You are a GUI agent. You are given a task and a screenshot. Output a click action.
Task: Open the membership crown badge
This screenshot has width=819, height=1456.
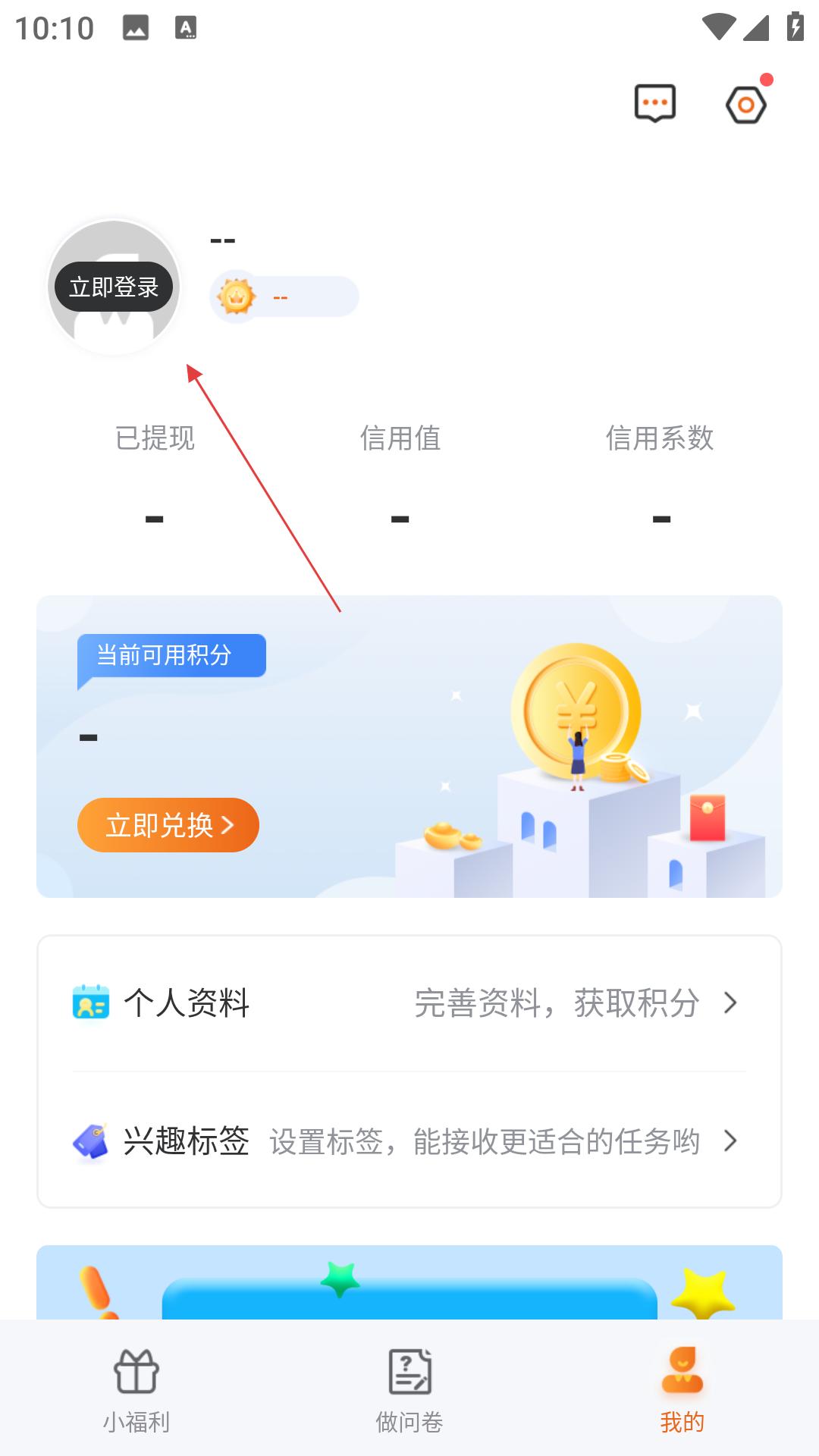(x=284, y=297)
